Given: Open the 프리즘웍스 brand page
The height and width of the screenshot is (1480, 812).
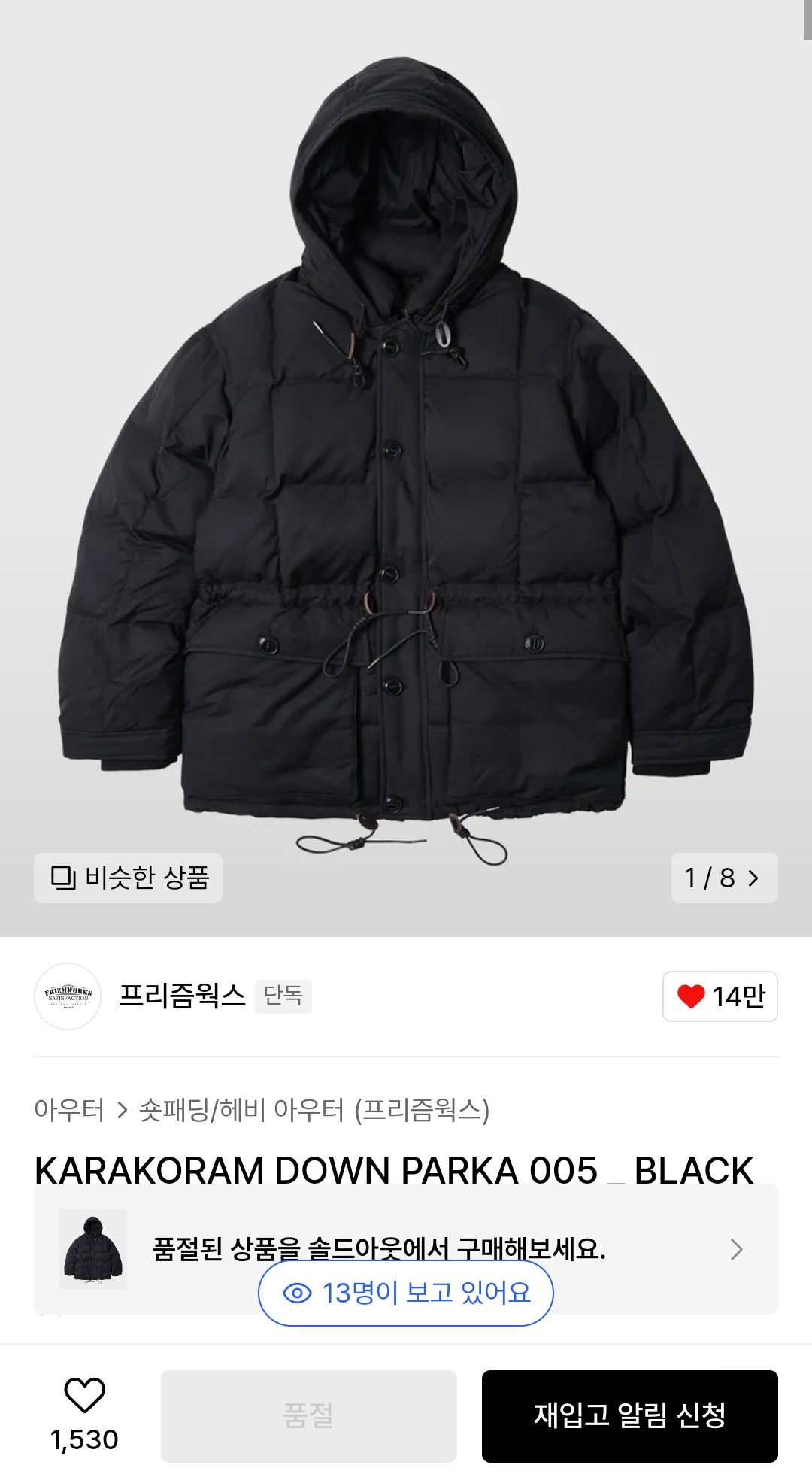Looking at the screenshot, I should click(x=182, y=996).
